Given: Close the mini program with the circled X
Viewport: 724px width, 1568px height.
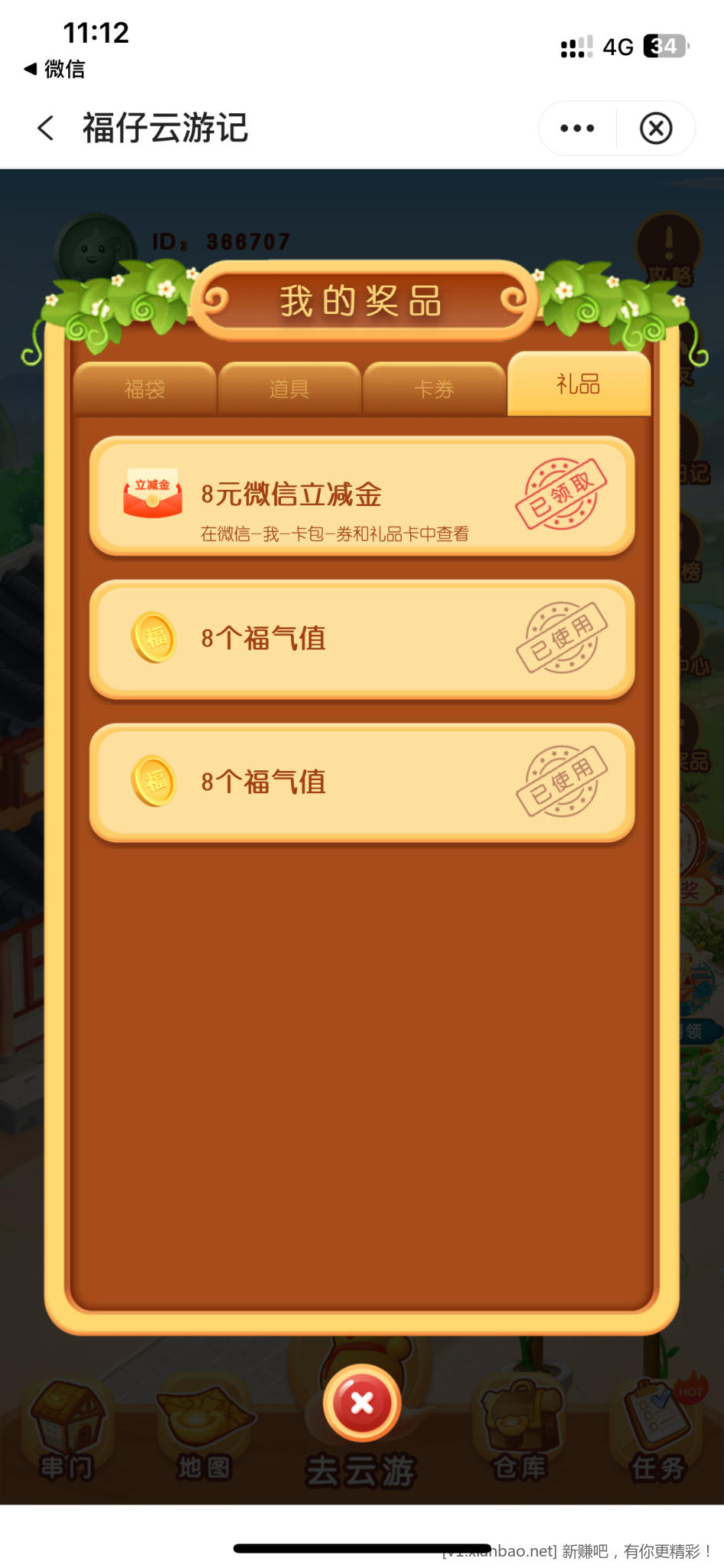Looking at the screenshot, I should coord(656,129).
